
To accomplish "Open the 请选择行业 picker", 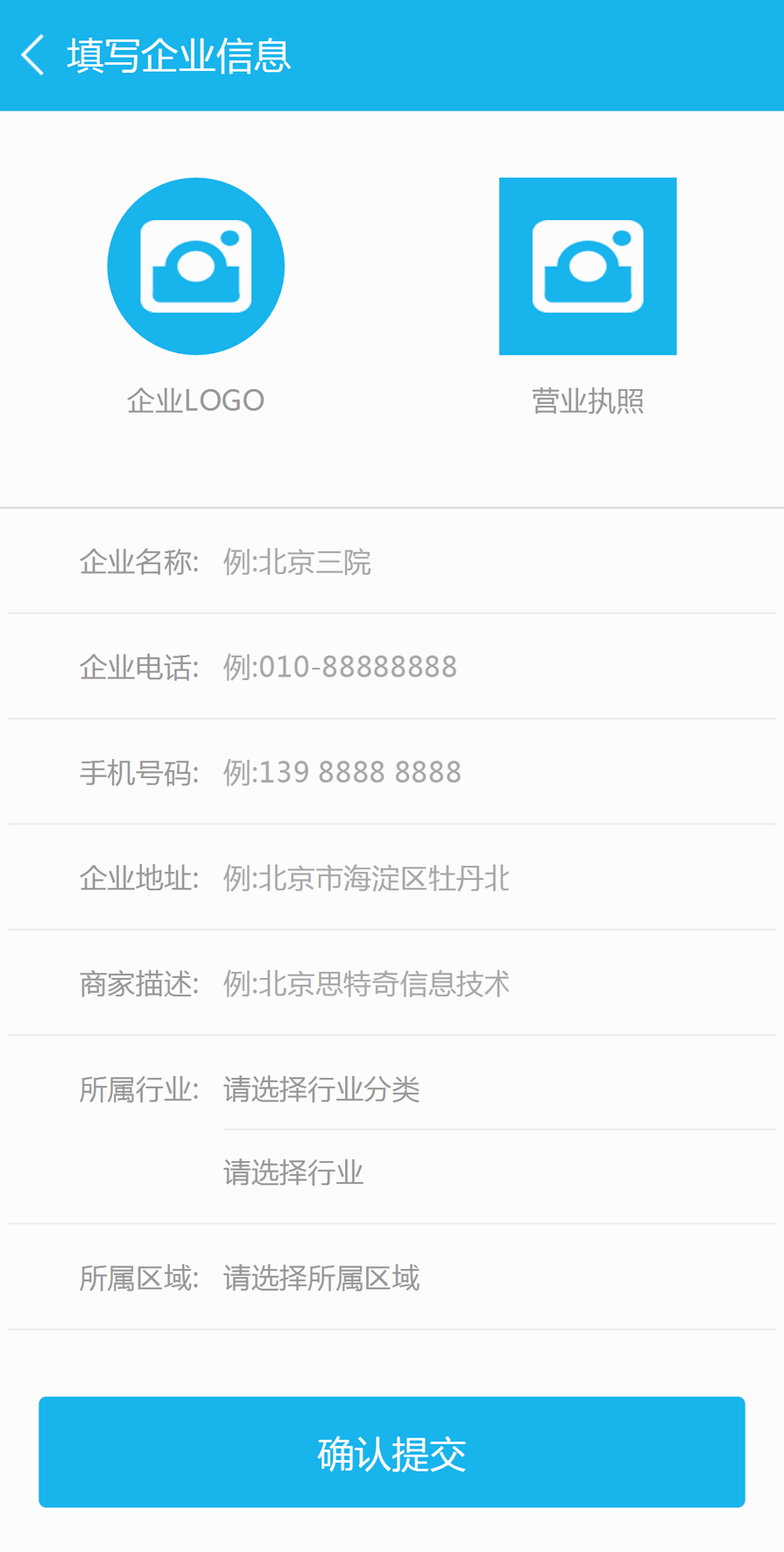I will click(491, 1173).
